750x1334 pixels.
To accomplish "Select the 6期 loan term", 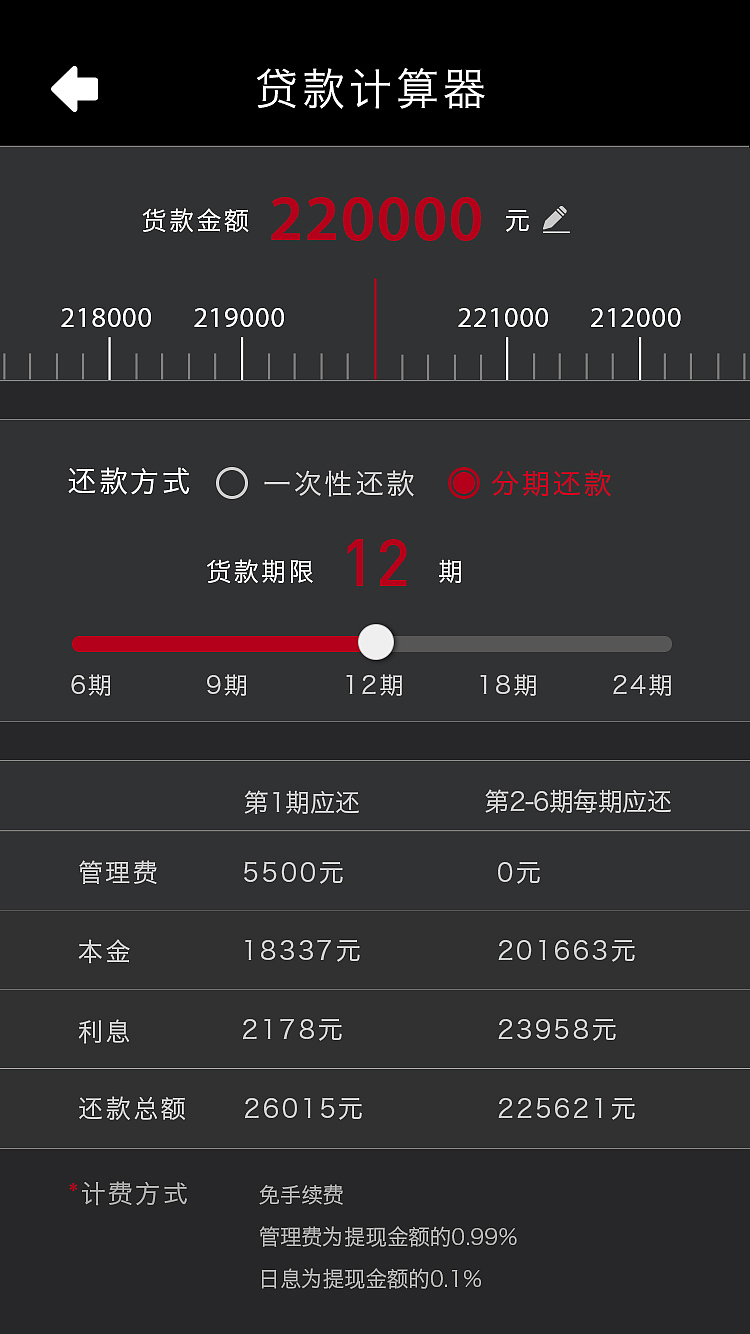I will pyautogui.click(x=91, y=685).
